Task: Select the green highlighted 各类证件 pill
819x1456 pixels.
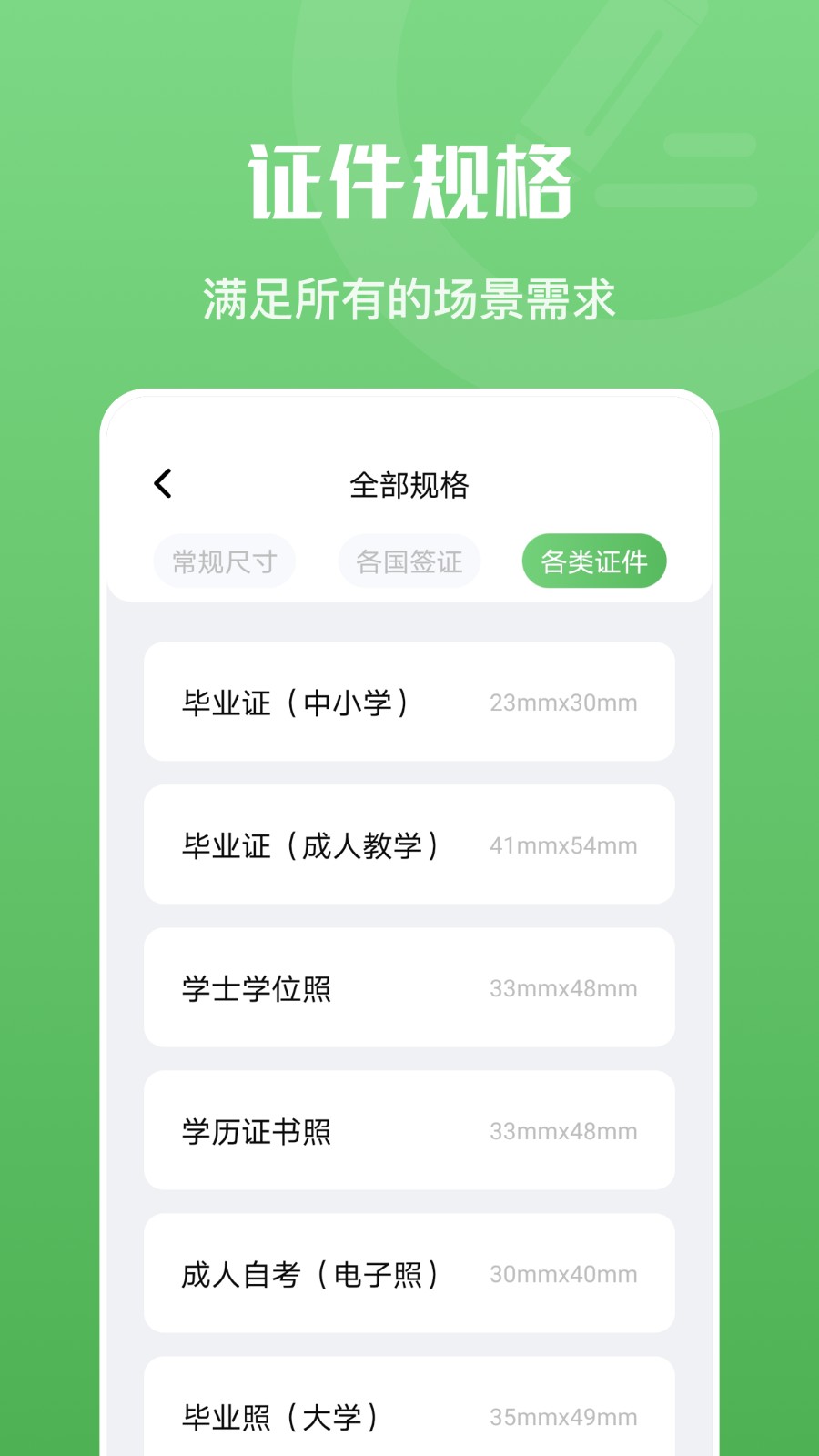Action: 593,561
